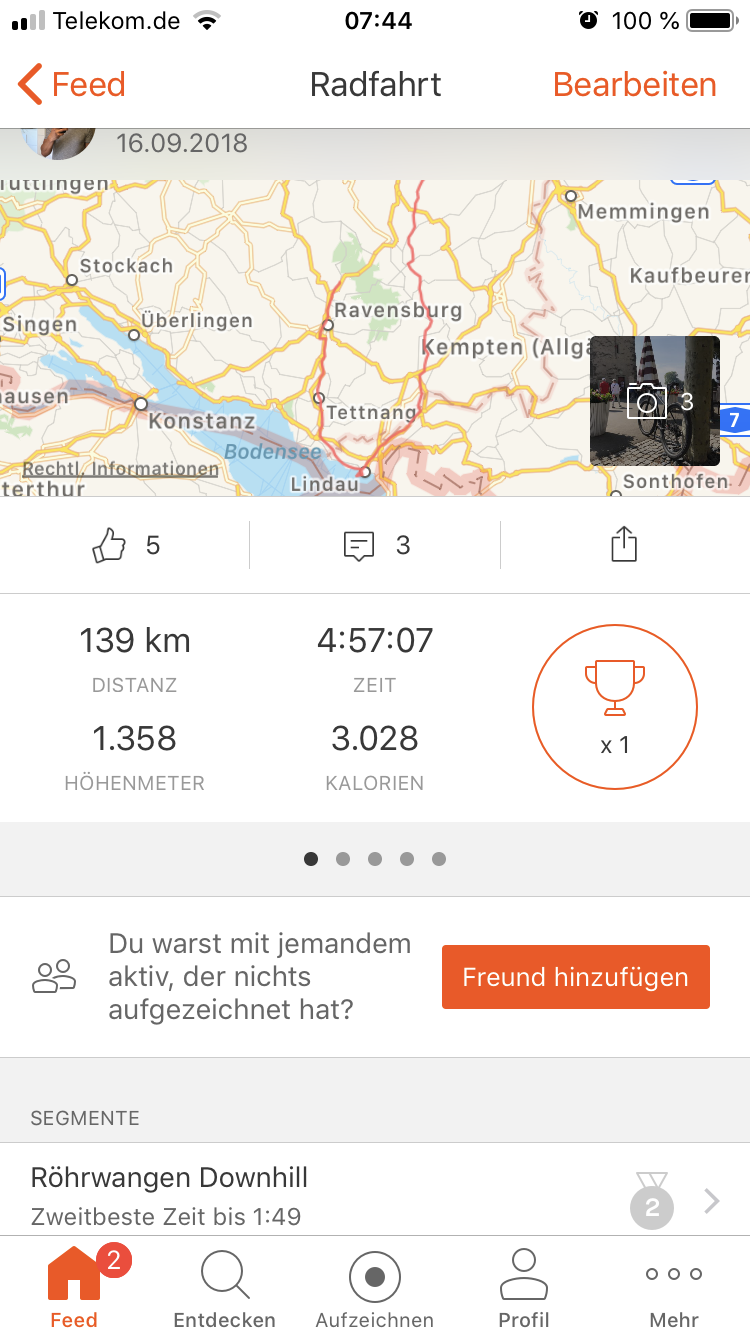Tap the stats page indicator dots
Viewport: 750px width, 1334px height.
pyautogui.click(x=375, y=859)
